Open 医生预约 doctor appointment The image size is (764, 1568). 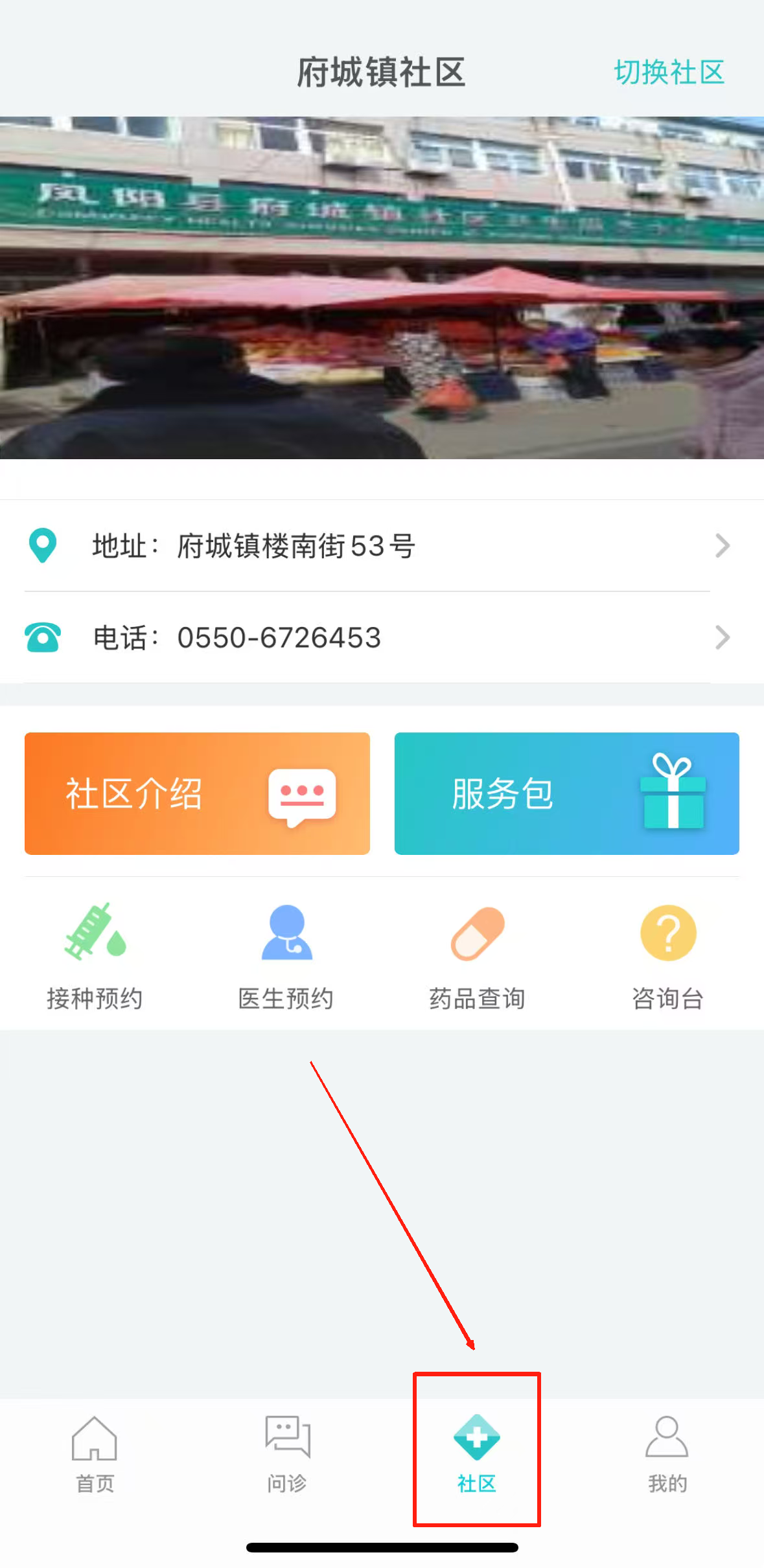[x=286, y=956]
